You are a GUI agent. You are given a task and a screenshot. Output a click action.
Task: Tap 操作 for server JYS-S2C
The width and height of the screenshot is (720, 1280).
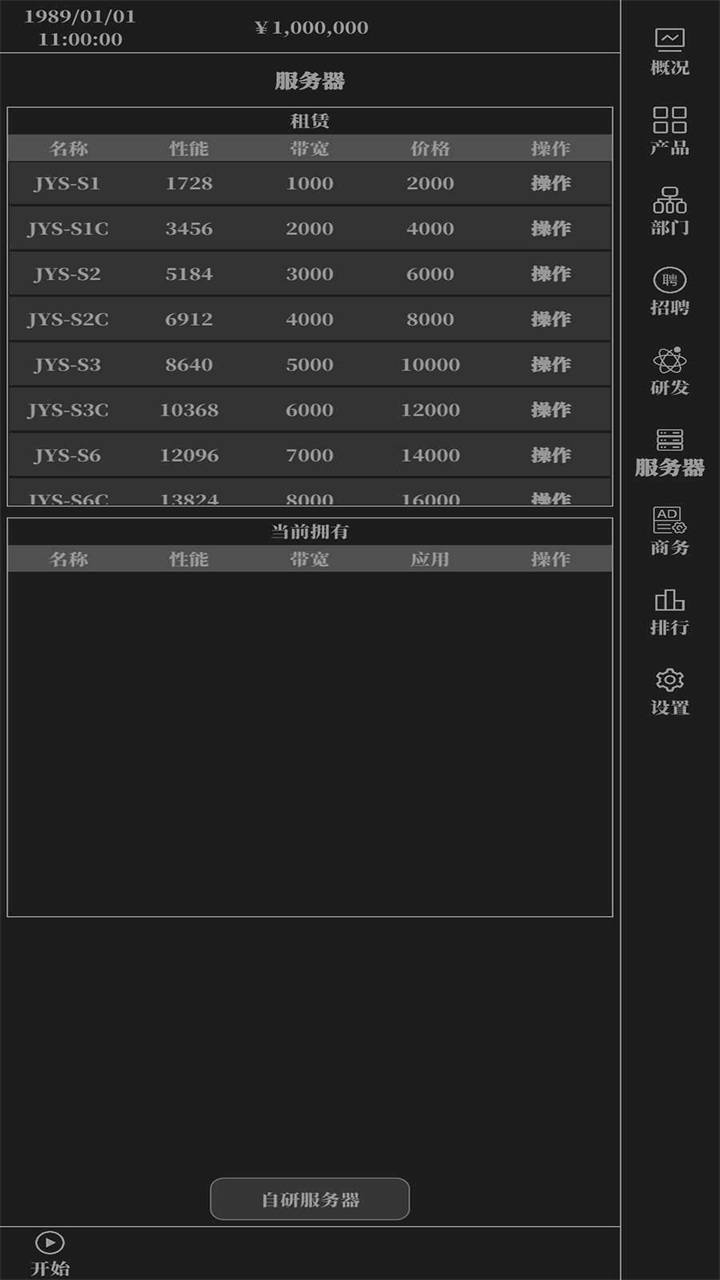[551, 319]
